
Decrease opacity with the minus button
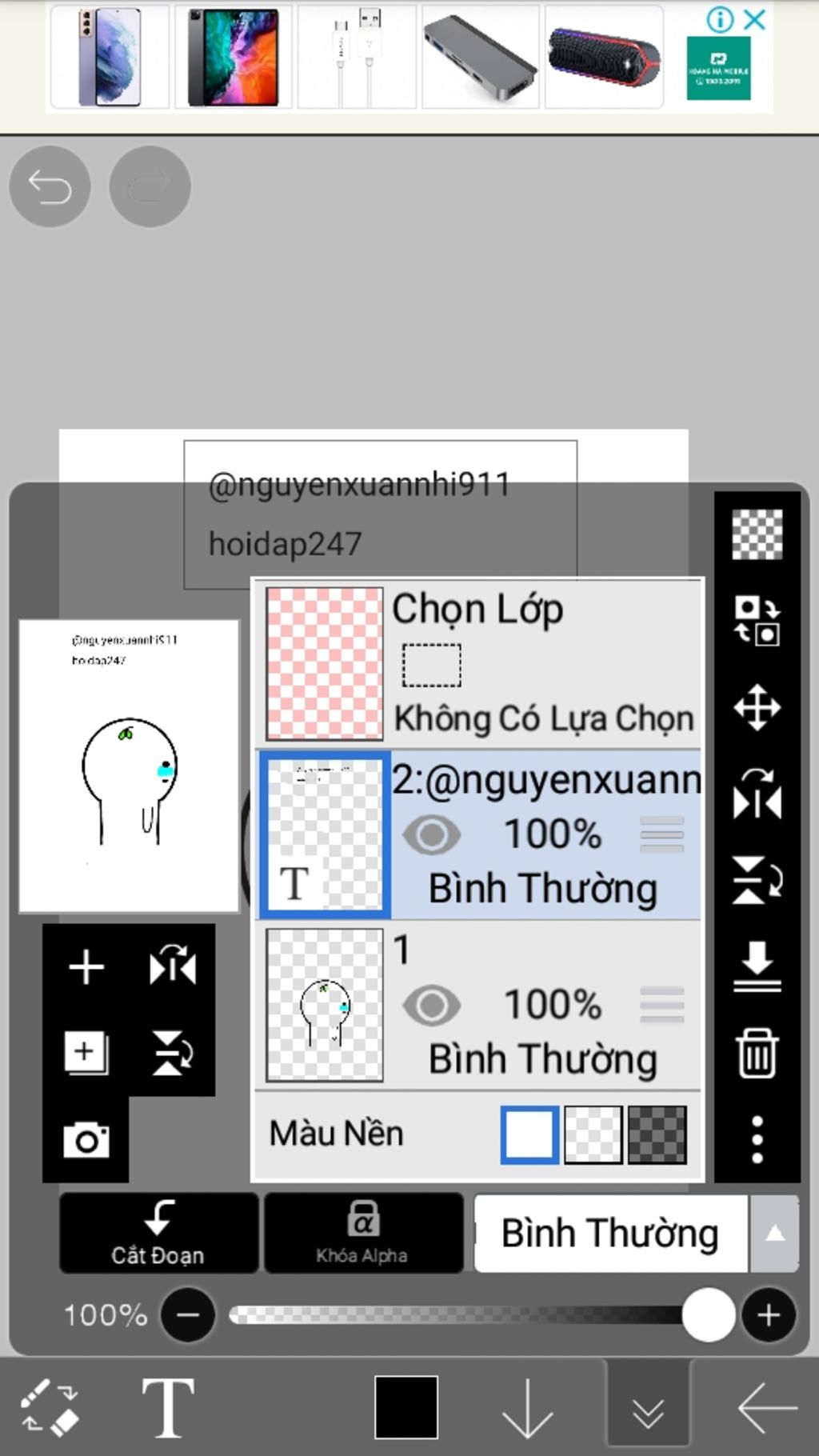coord(188,1314)
